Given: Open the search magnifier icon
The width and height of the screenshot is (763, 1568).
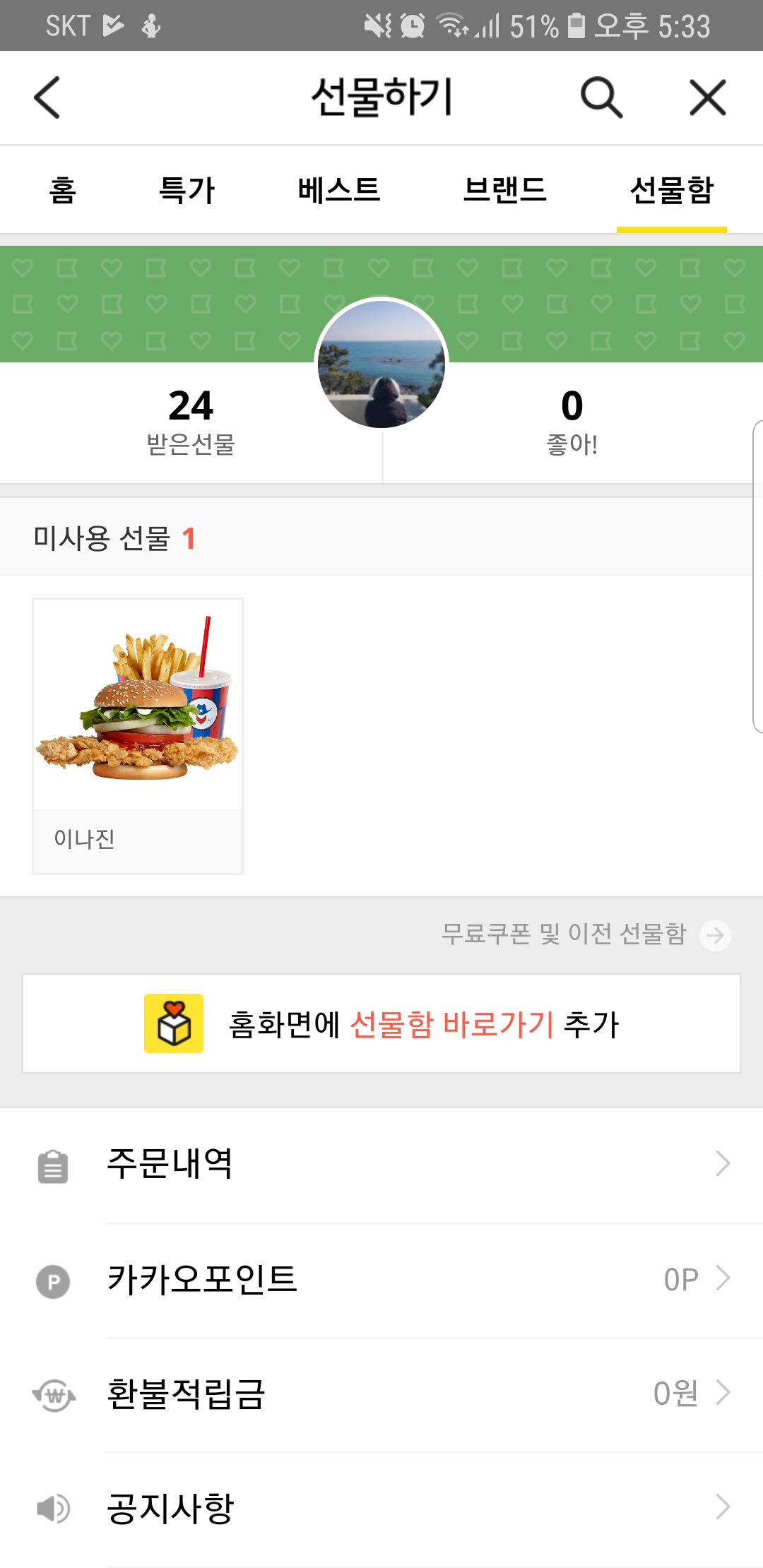Looking at the screenshot, I should (x=601, y=97).
